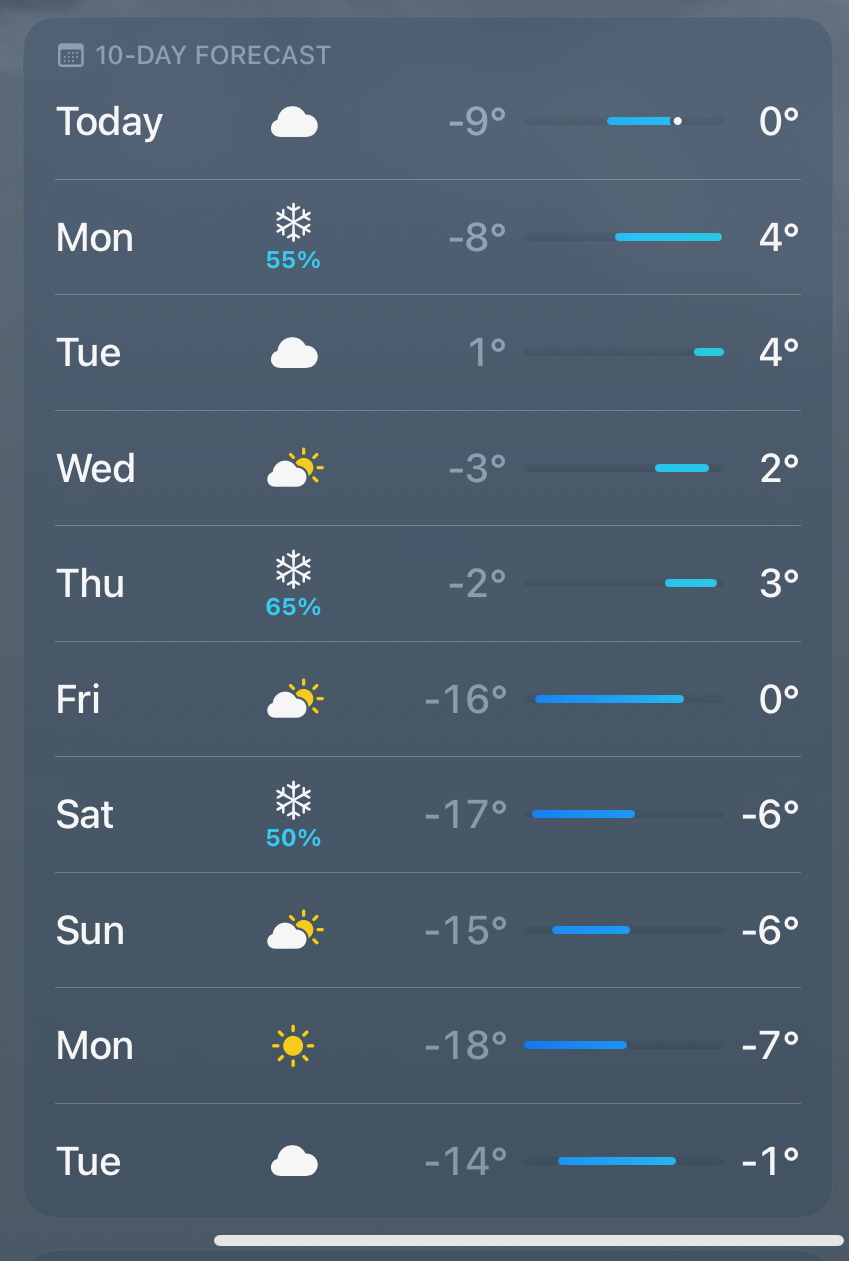This screenshot has width=849, height=1261.
Task: Select the Saturday forecast row
Action: tap(424, 814)
